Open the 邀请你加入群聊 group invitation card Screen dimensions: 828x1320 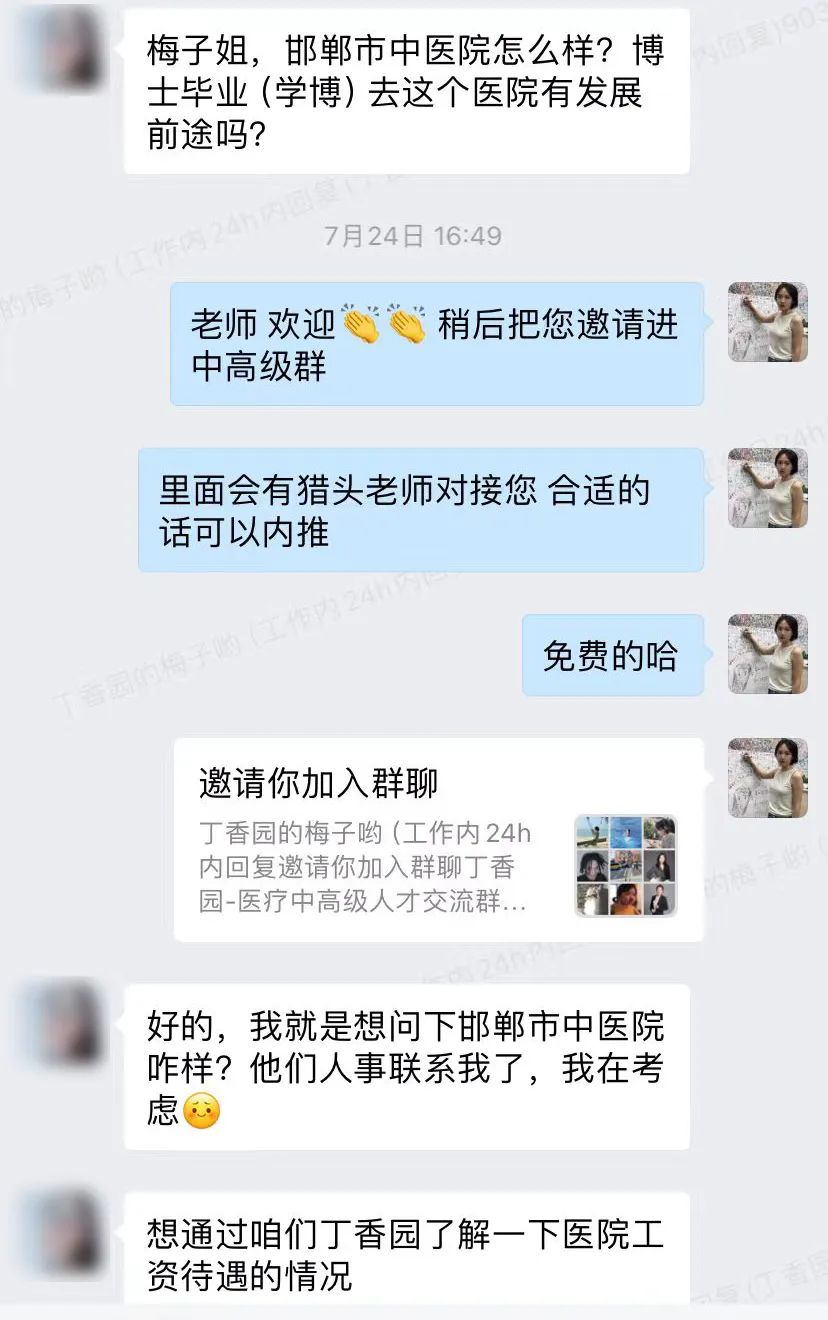438,840
